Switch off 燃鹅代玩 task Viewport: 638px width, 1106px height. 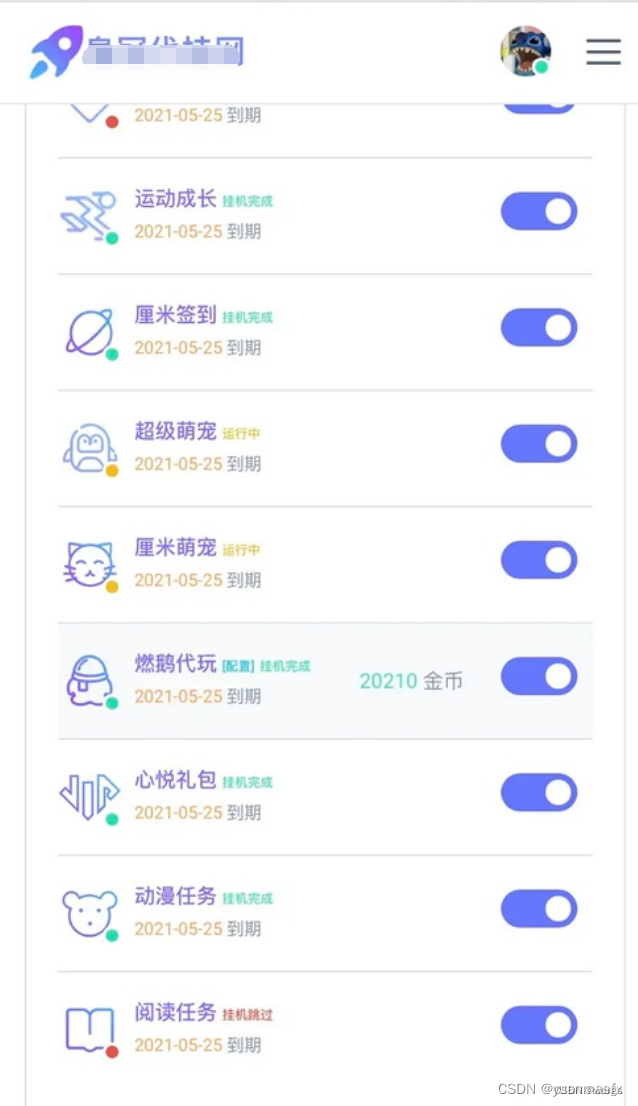pyautogui.click(x=539, y=676)
